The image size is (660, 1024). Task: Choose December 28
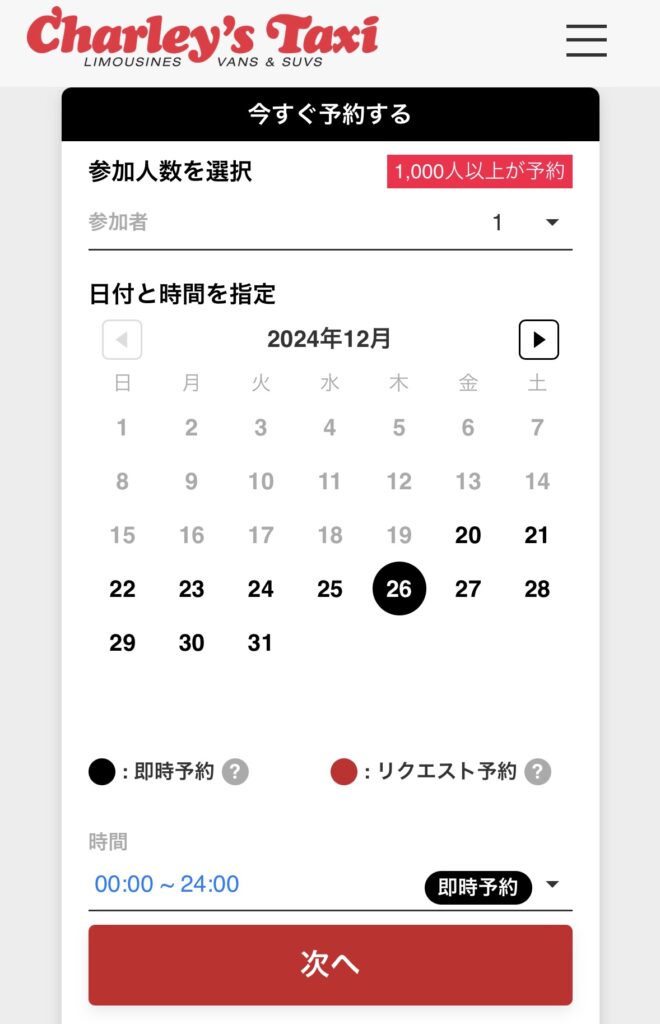tap(537, 589)
